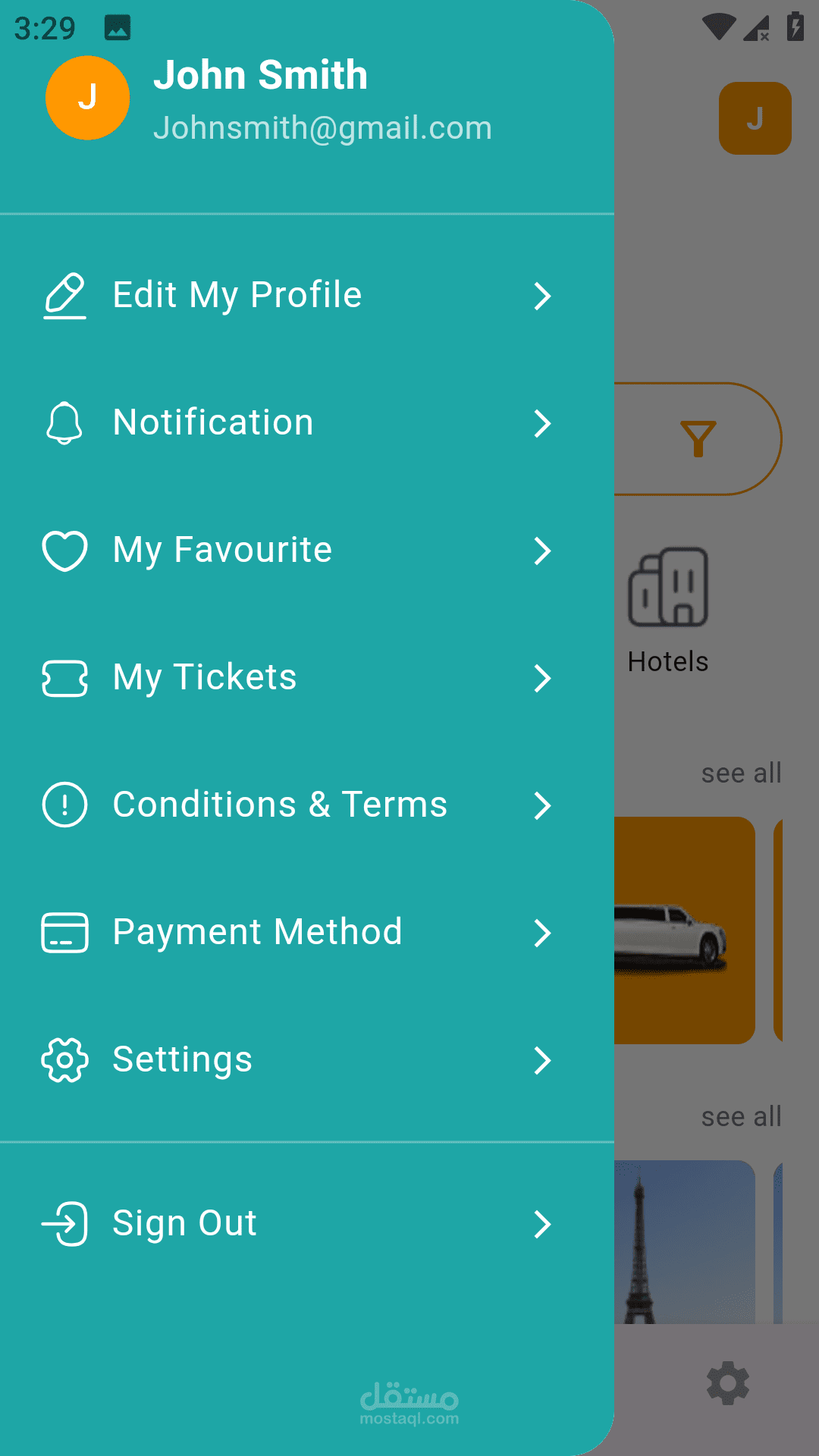Read Conditions & Terms
The height and width of the screenshot is (1456, 819).
tap(279, 805)
